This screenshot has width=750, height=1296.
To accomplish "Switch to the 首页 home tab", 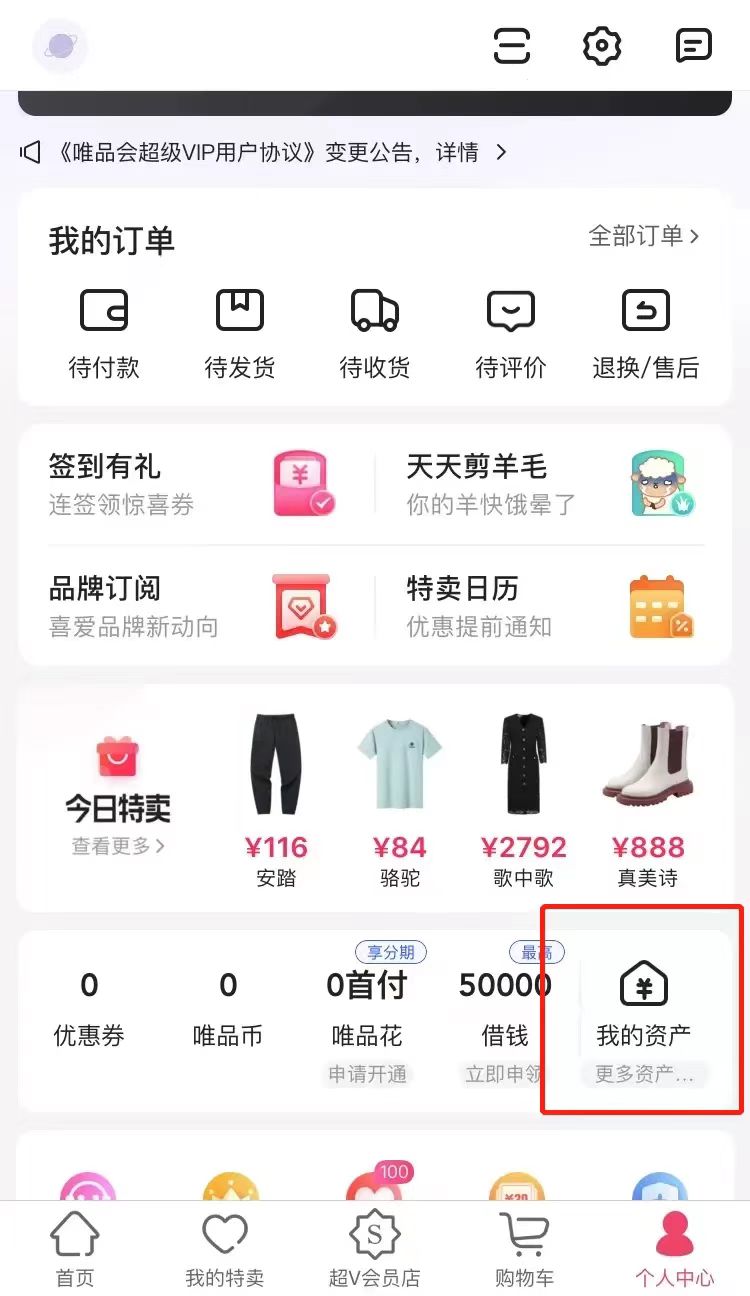I will coord(75,1249).
